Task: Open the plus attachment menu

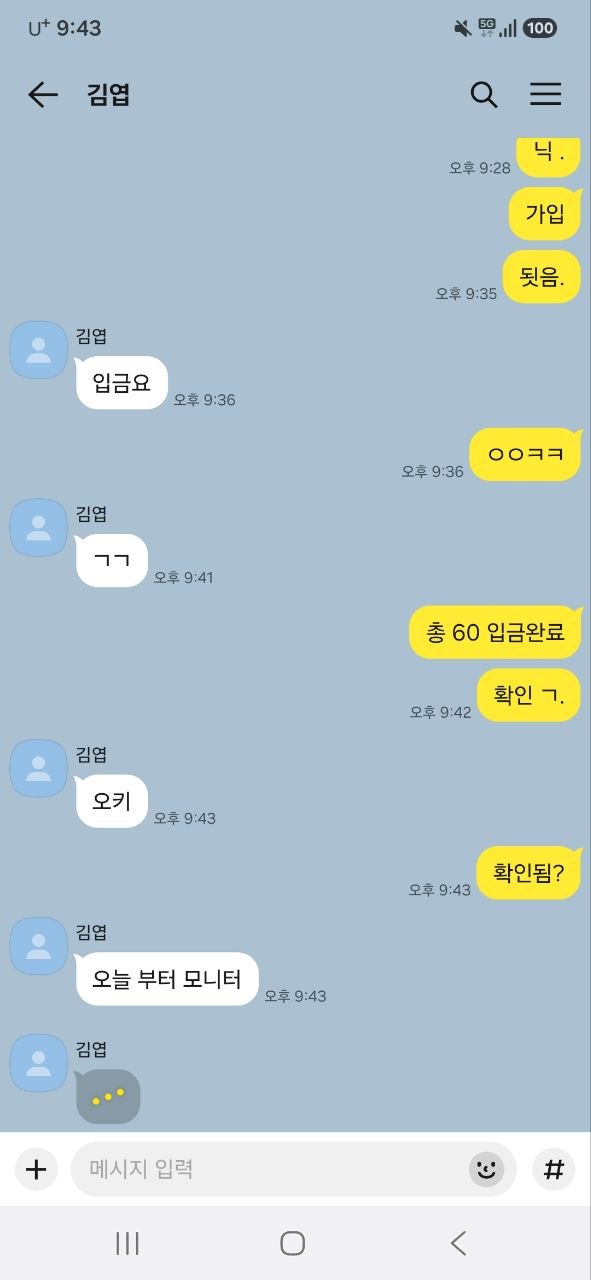Action: pyautogui.click(x=36, y=1169)
